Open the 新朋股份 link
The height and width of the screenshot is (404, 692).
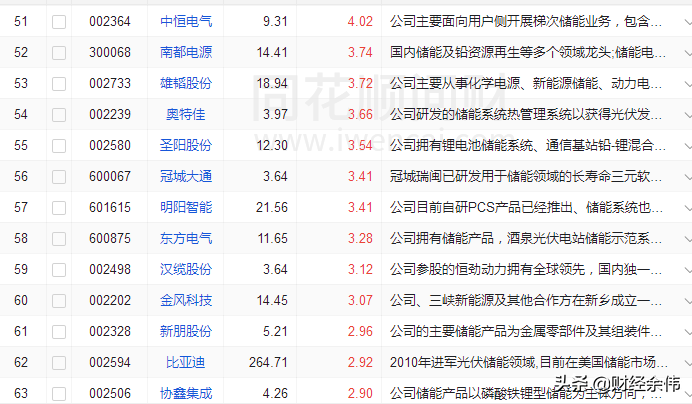click(x=186, y=331)
